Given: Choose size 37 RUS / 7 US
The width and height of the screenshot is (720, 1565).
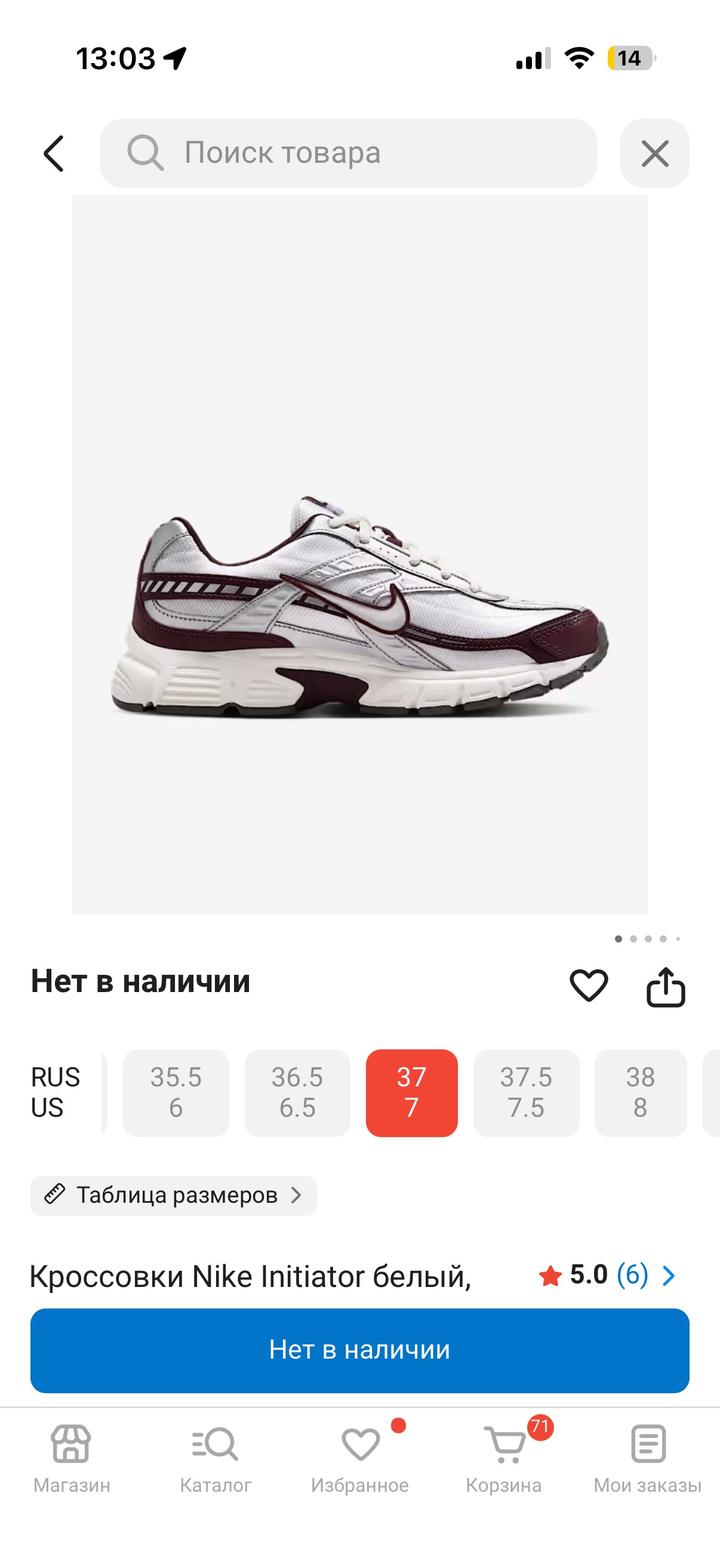Looking at the screenshot, I should pyautogui.click(x=411, y=1092).
